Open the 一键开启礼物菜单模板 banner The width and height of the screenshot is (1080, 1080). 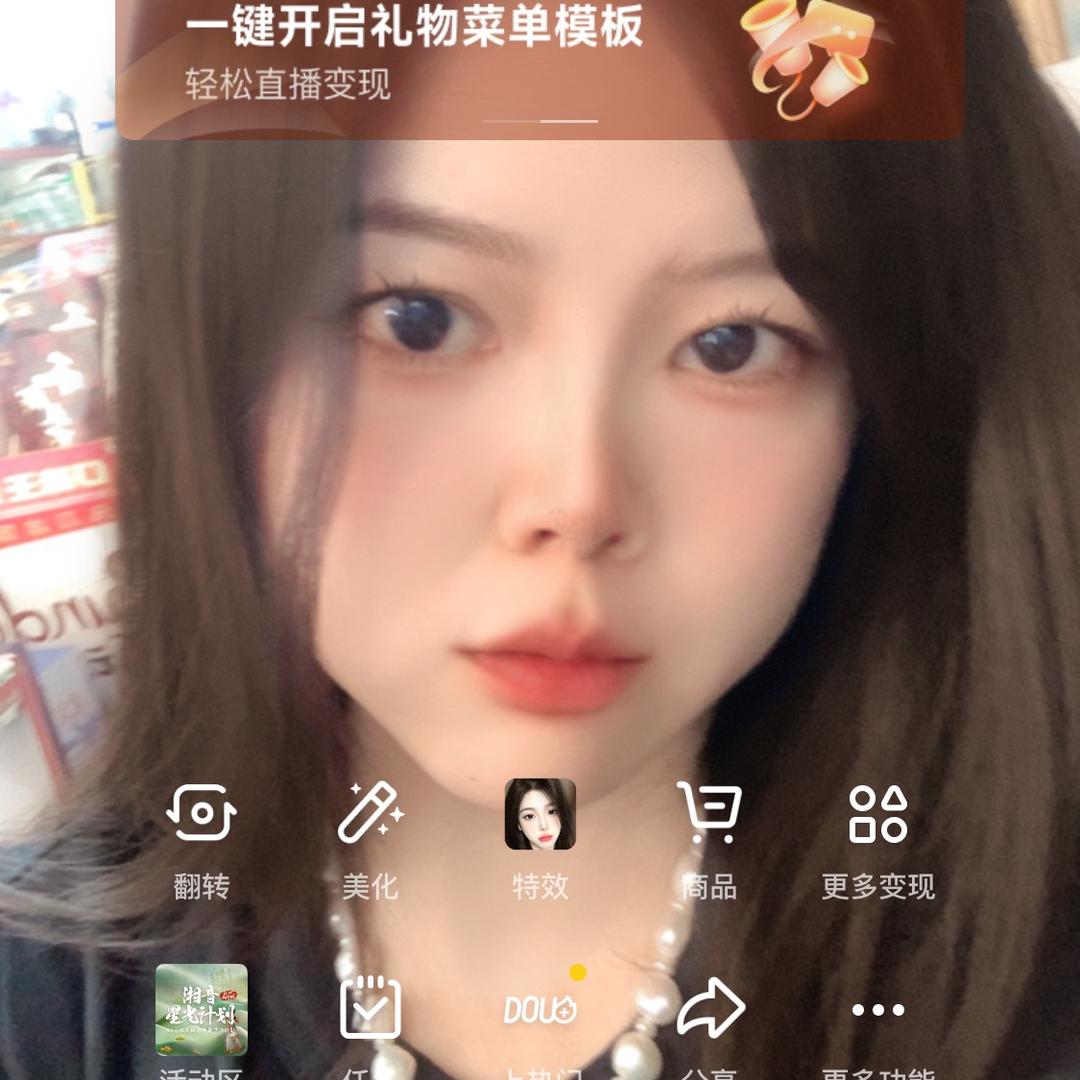pyautogui.click(x=540, y=60)
